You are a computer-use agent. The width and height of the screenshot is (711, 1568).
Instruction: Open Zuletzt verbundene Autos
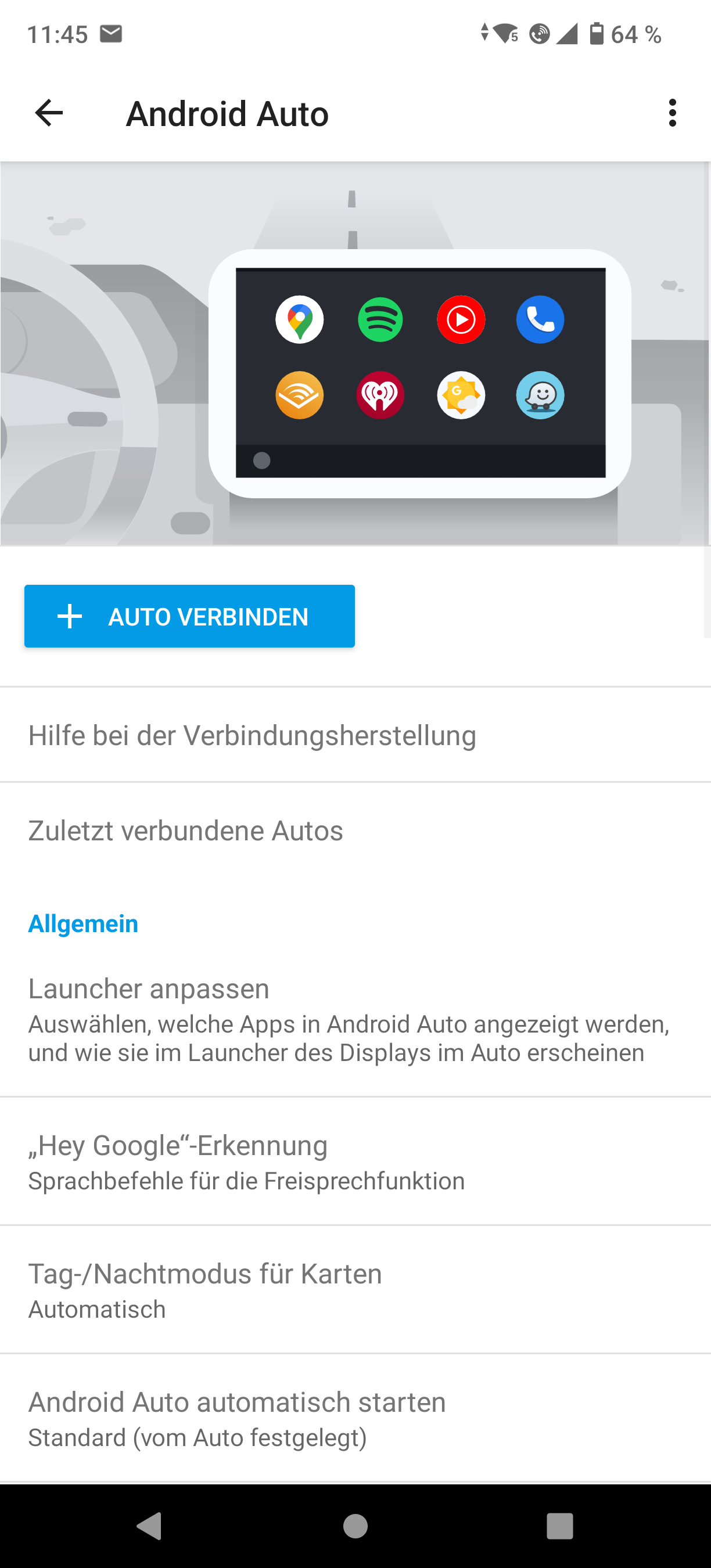tap(355, 830)
